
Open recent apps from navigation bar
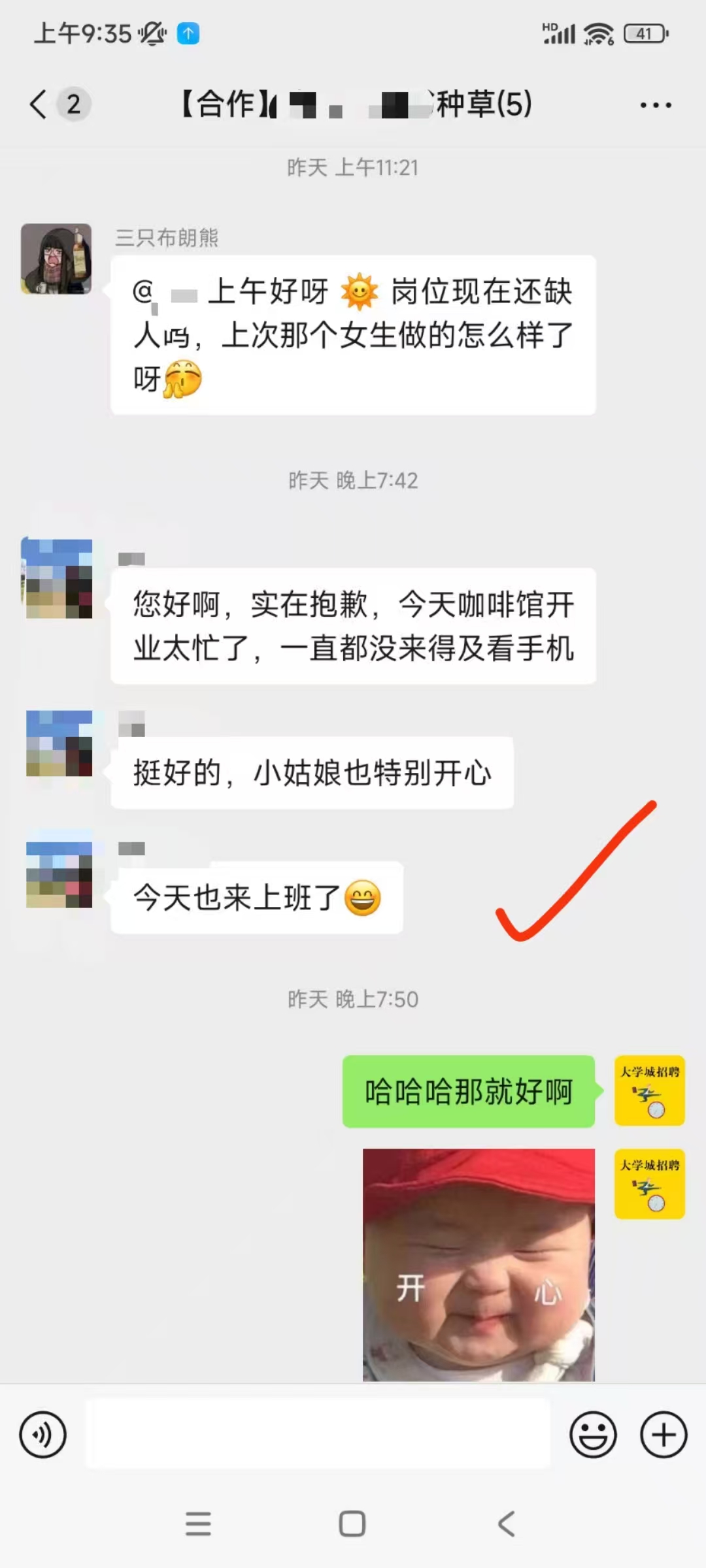[198, 1524]
